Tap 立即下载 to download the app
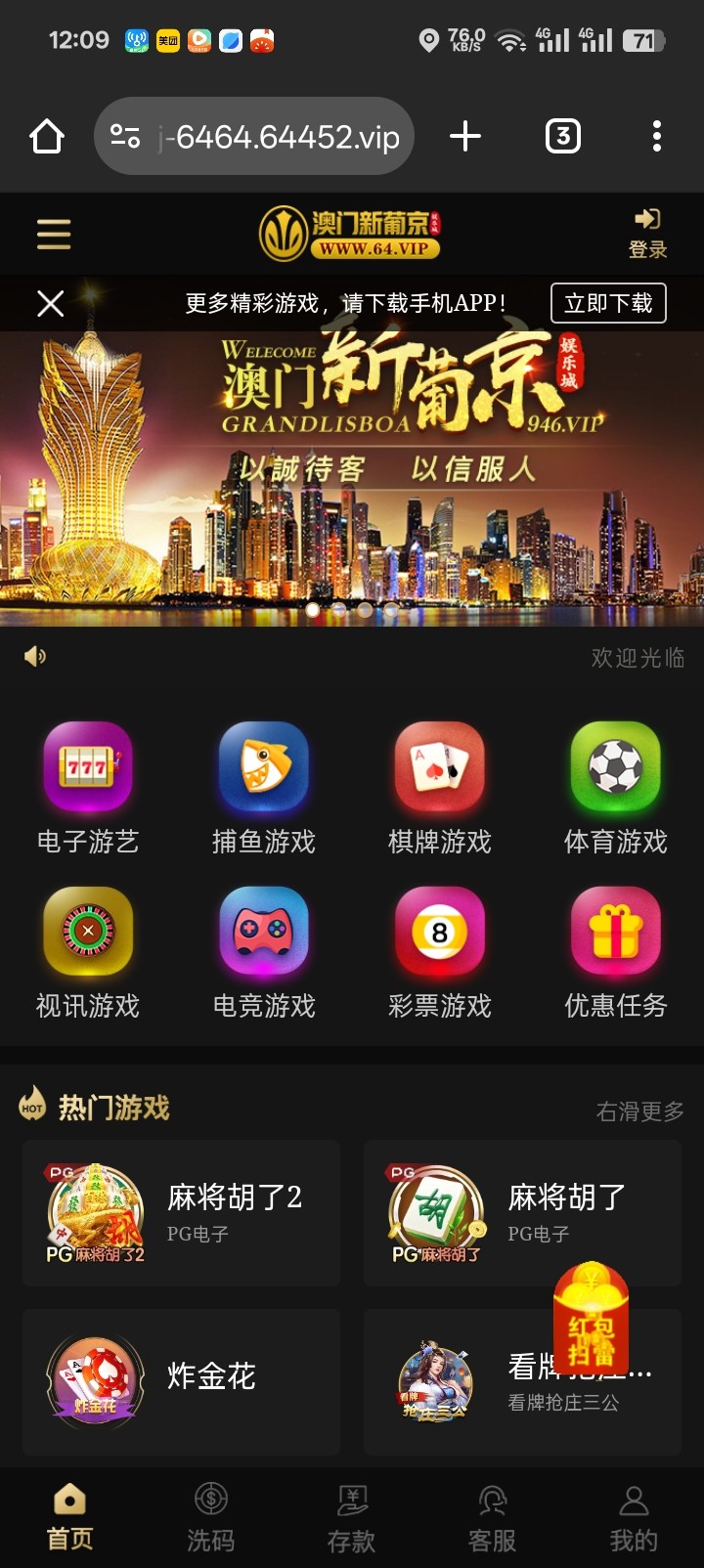 (x=608, y=303)
